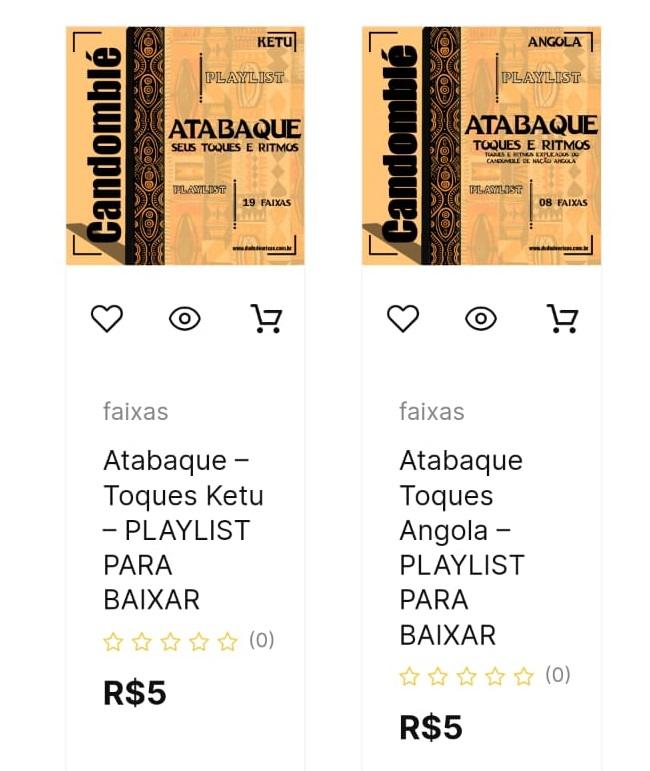650x771 pixels.
Task: Open the Angola playlist product image
Action: click(x=481, y=146)
